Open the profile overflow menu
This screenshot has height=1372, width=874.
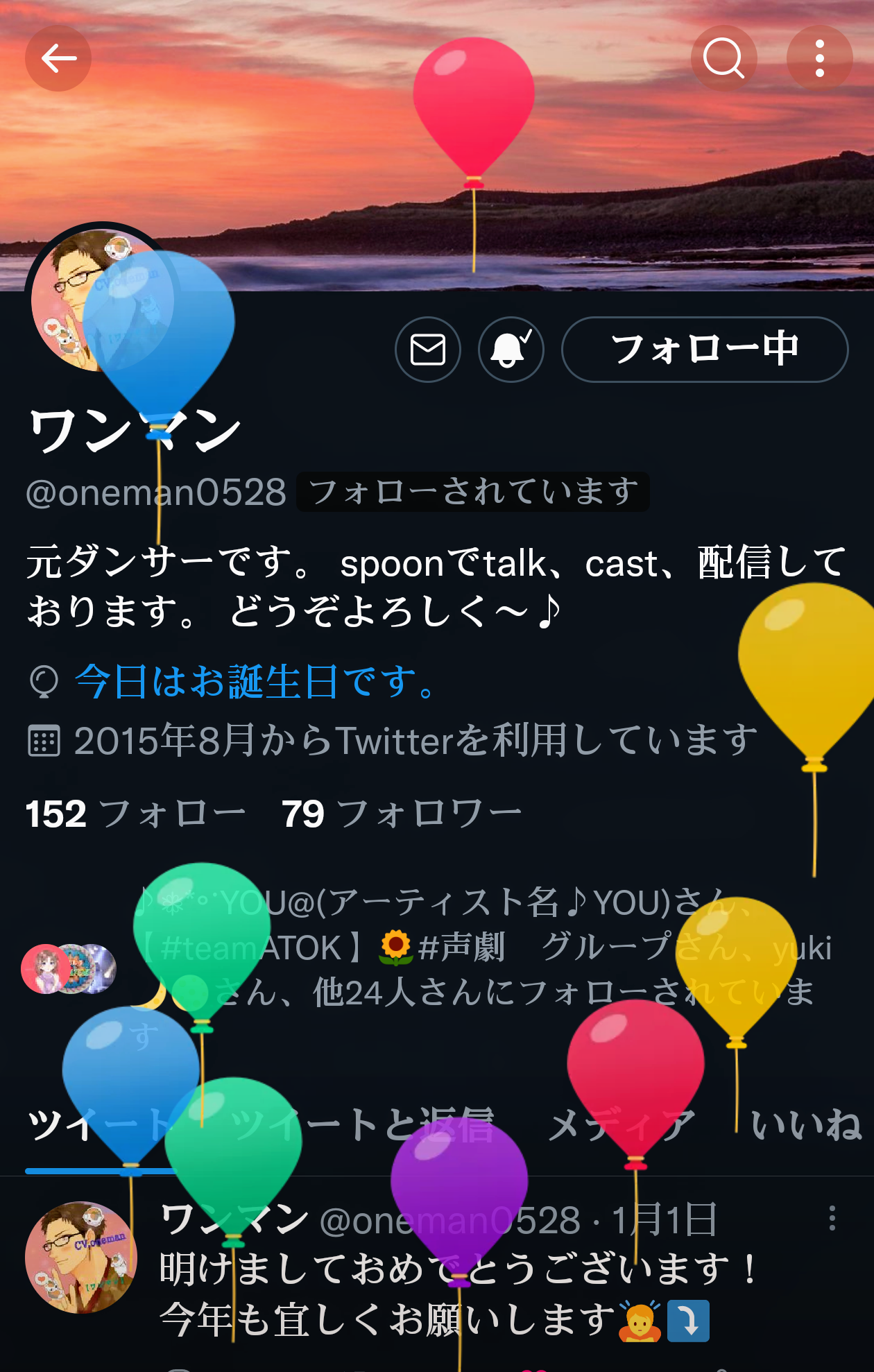click(819, 58)
